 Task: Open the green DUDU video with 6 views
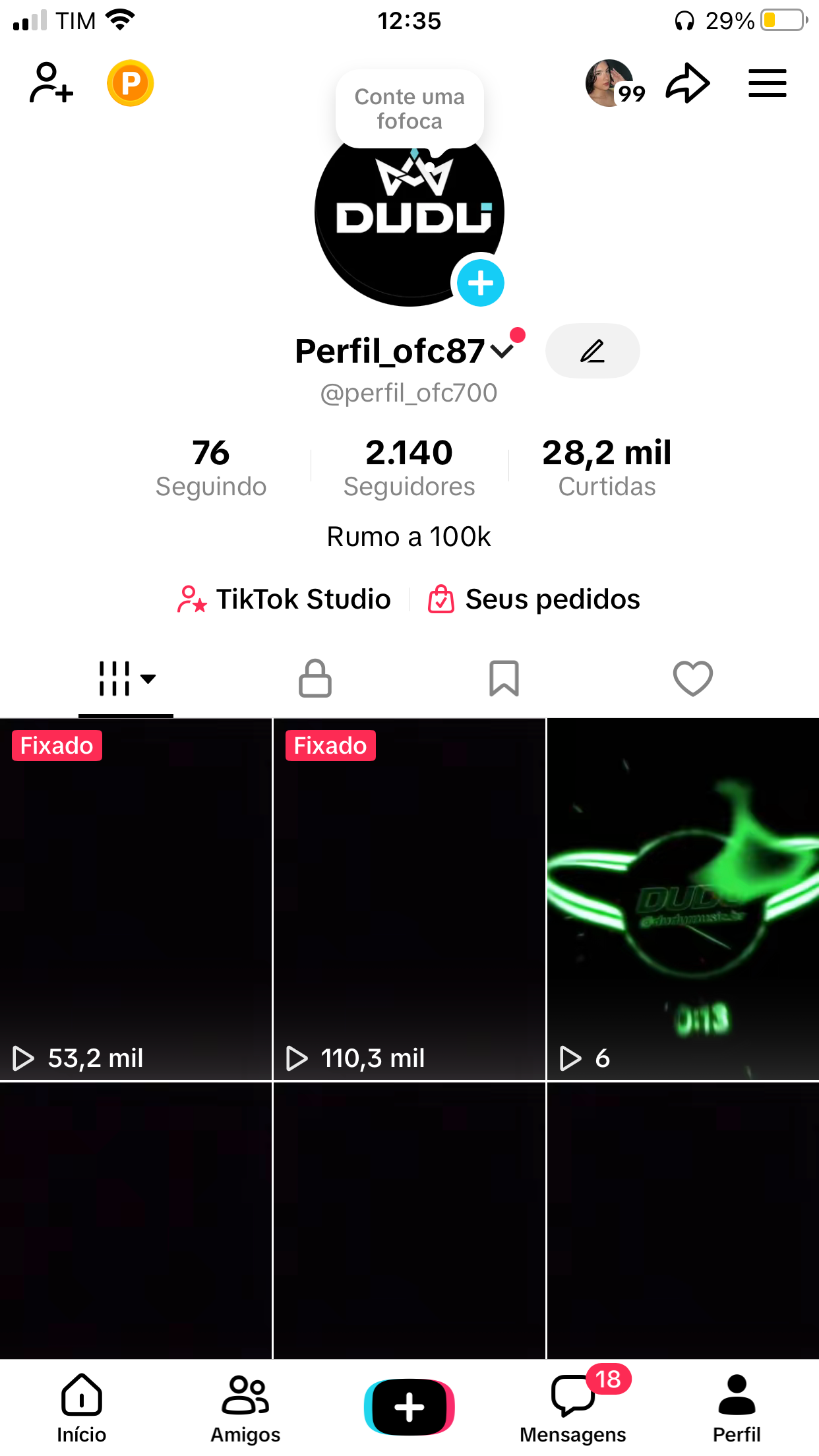click(683, 899)
